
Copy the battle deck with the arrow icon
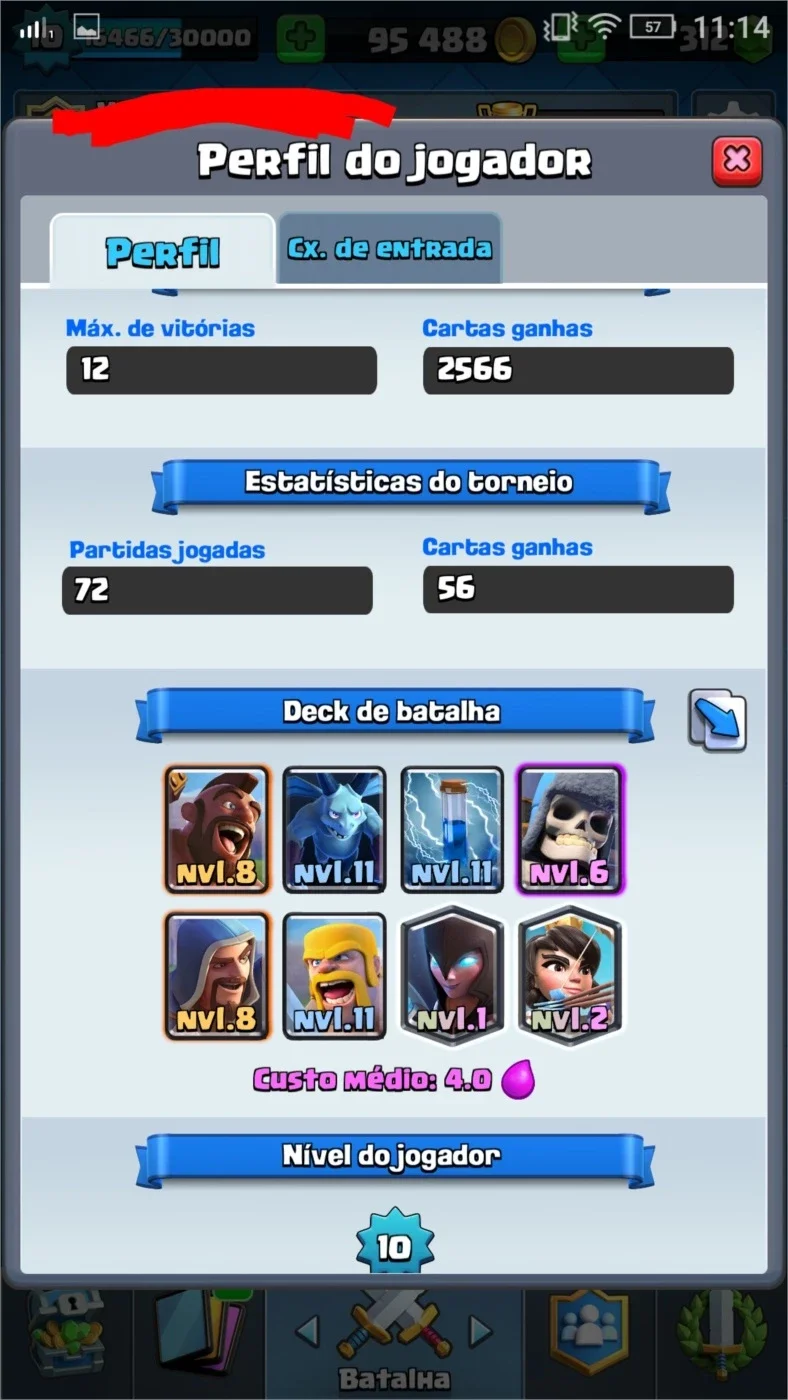[717, 721]
